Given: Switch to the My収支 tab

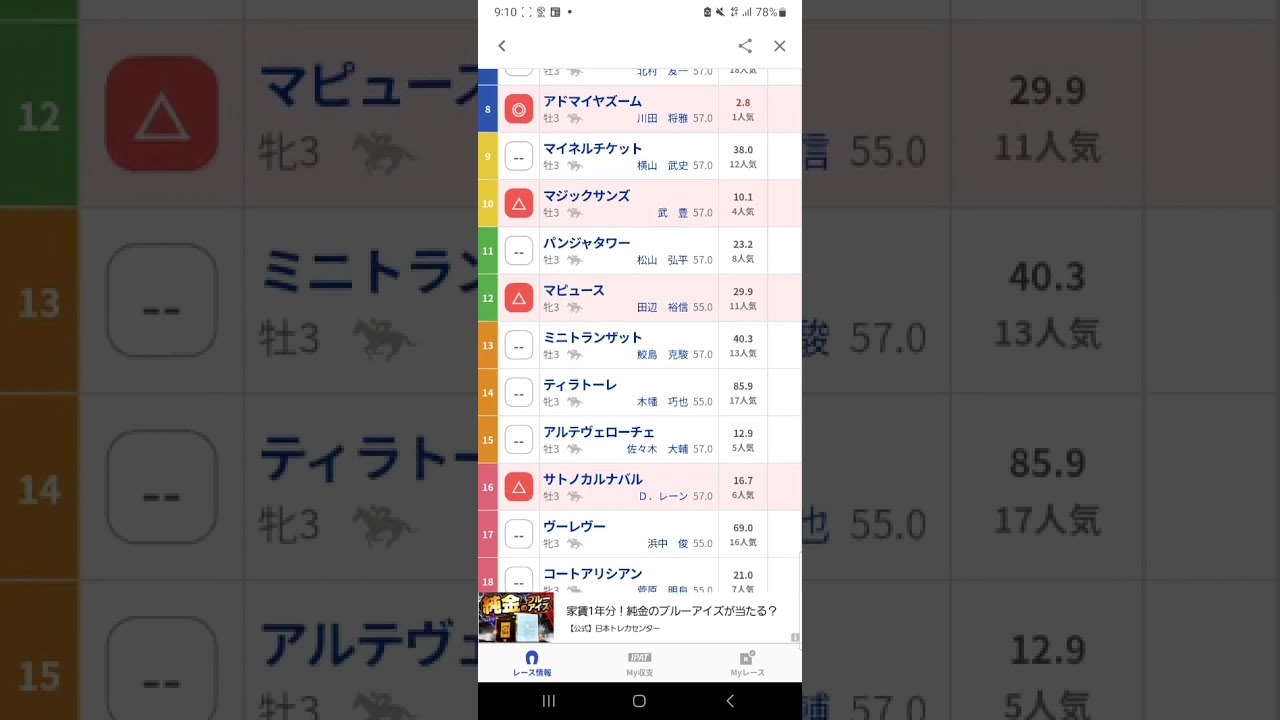Looking at the screenshot, I should click(x=640, y=663).
